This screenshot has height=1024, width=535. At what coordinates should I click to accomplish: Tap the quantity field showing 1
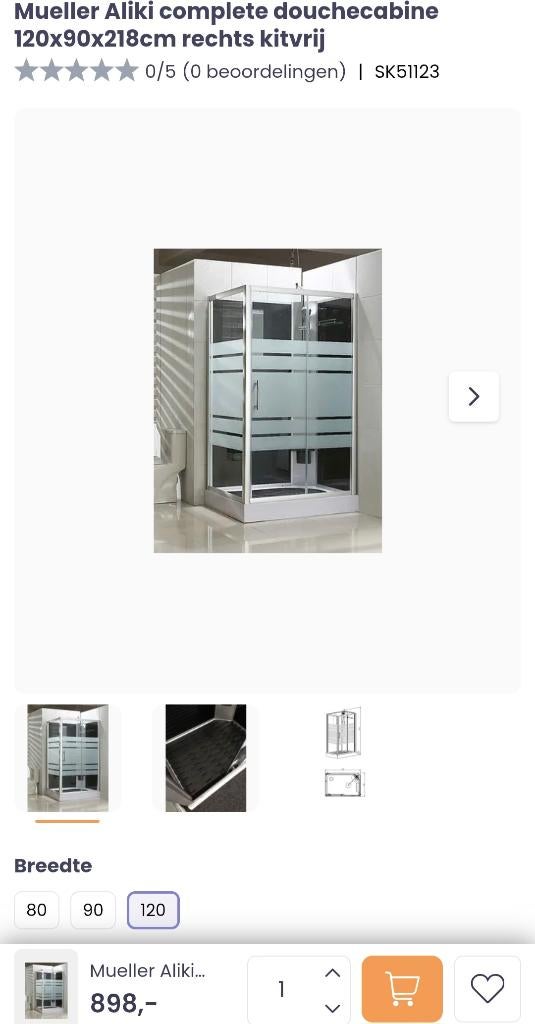coord(282,989)
